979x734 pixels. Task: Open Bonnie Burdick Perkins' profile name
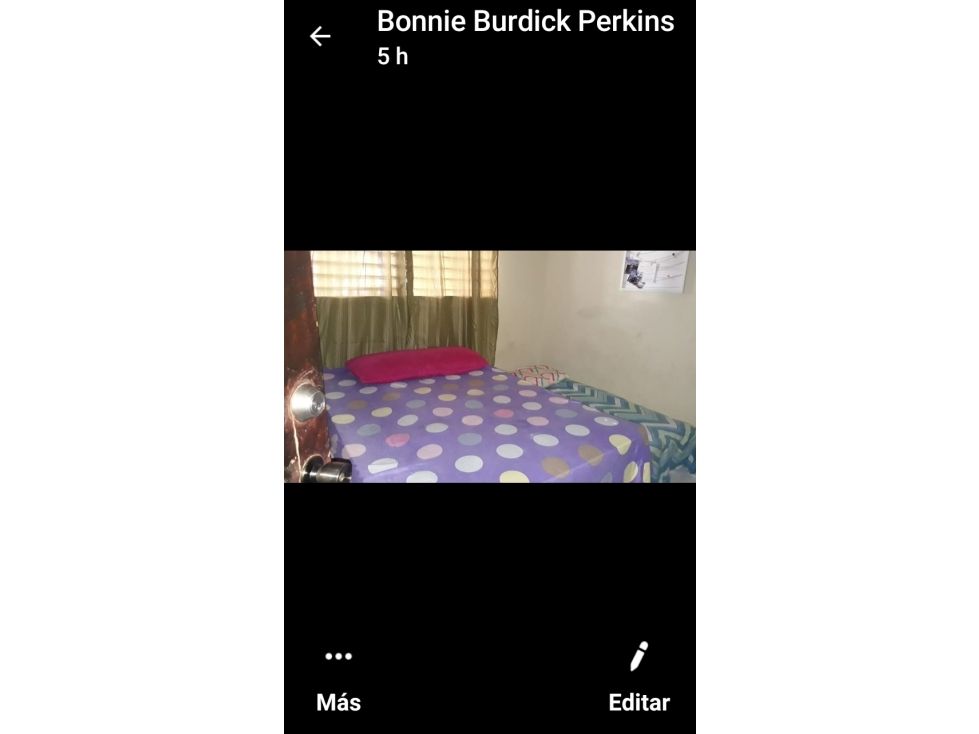point(525,22)
